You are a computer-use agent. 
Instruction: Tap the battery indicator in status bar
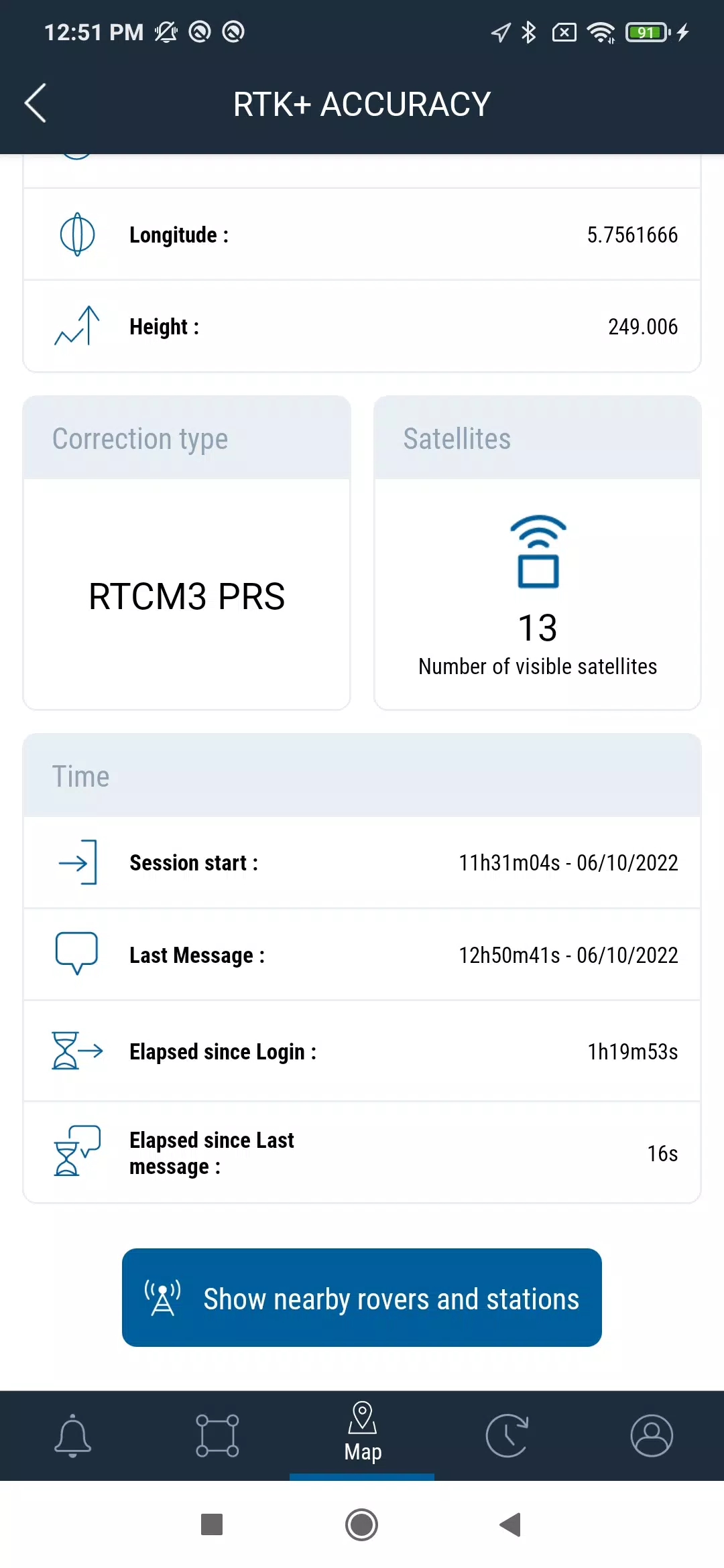646,31
